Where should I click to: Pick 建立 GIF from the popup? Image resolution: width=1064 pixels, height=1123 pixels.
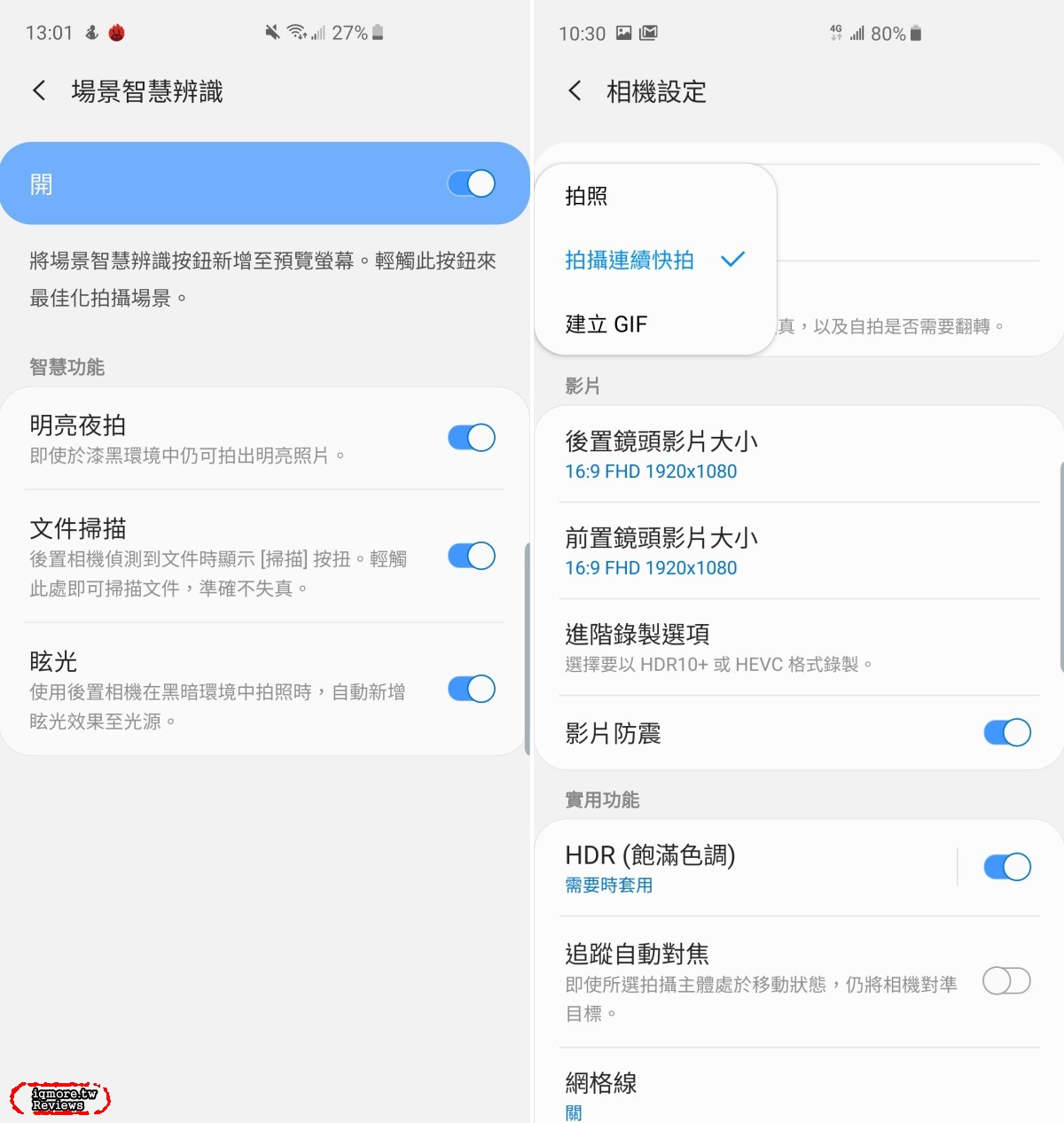click(x=606, y=324)
